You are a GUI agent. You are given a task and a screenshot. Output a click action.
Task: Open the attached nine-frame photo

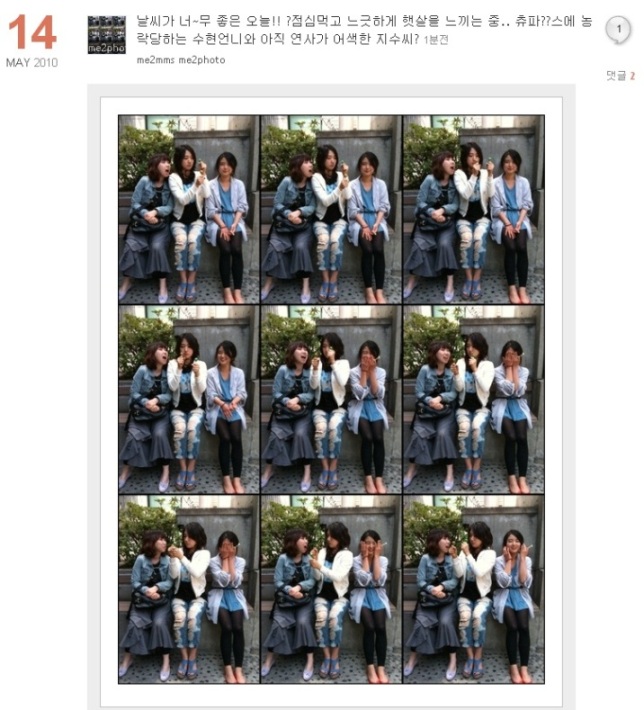coord(331,399)
